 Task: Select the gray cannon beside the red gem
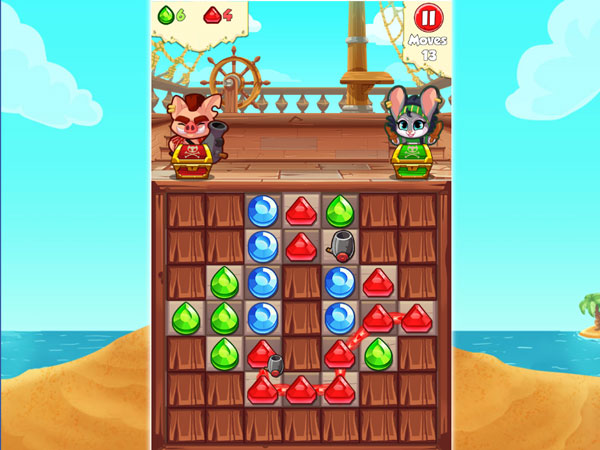tap(340, 244)
